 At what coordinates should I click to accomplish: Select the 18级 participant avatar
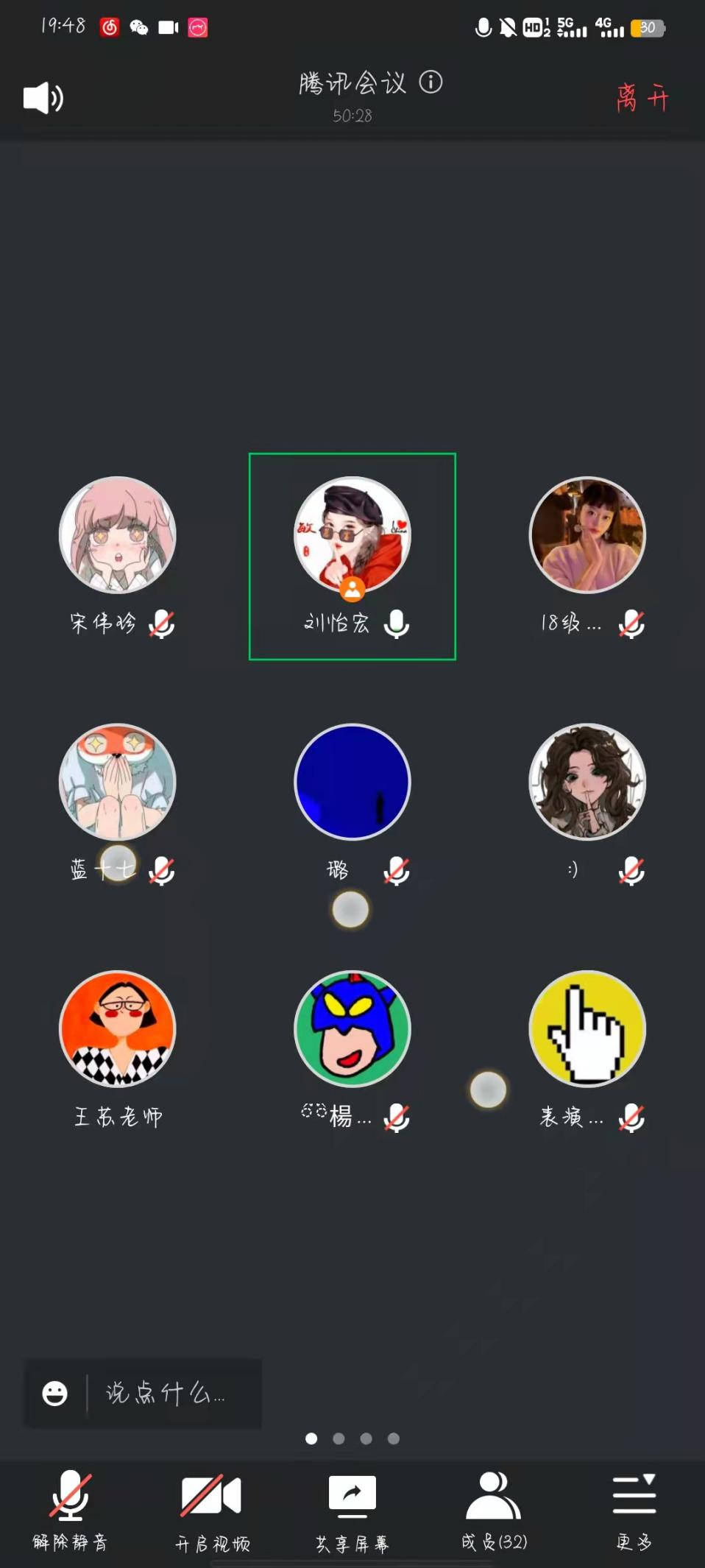[x=587, y=535]
